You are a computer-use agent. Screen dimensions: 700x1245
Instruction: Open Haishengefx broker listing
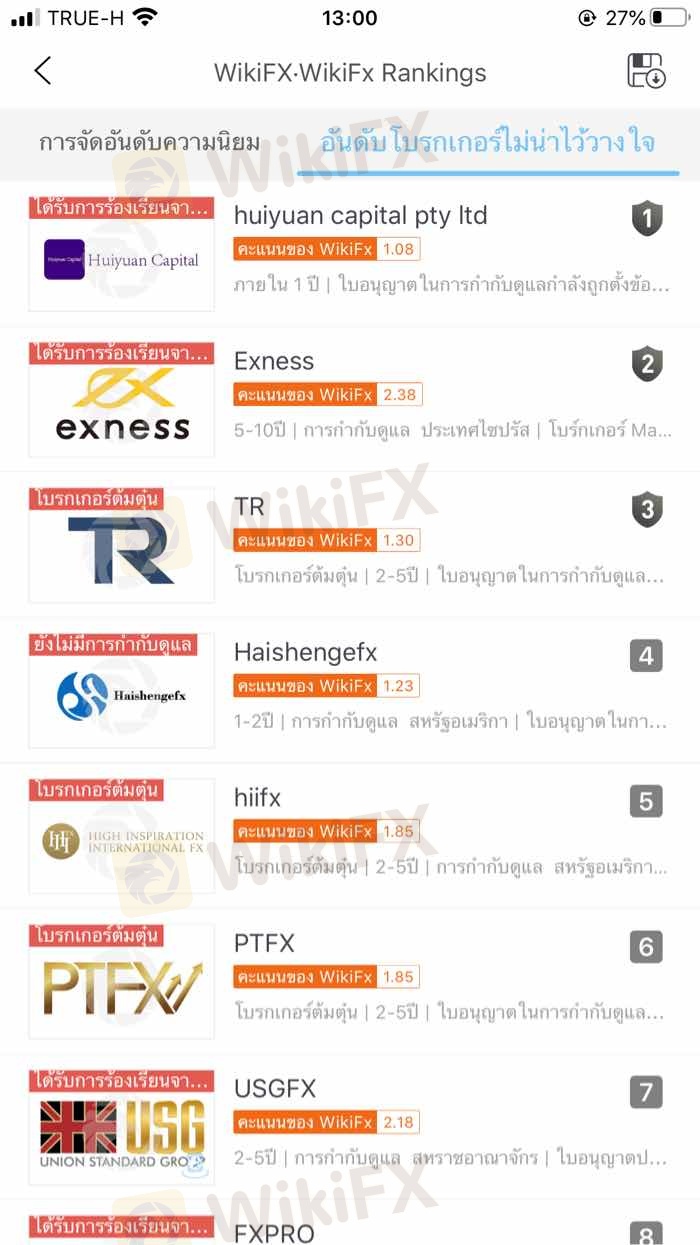click(305, 653)
